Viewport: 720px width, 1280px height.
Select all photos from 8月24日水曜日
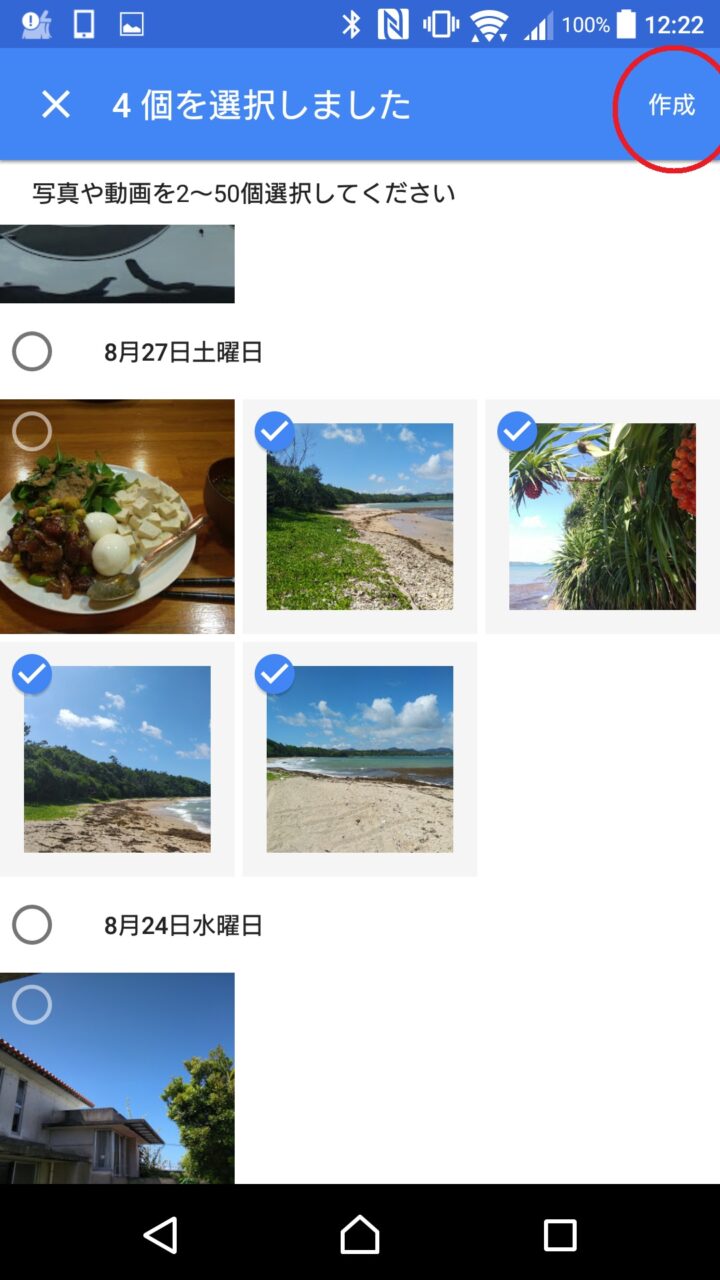coord(32,925)
